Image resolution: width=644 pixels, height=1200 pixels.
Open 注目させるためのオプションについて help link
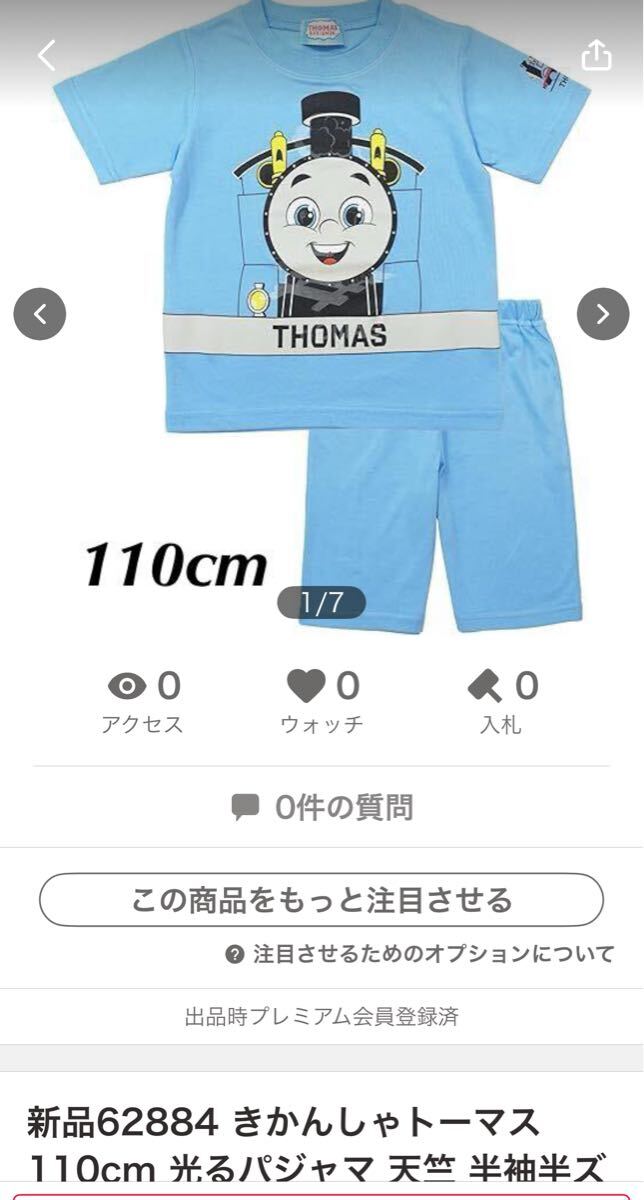[x=420, y=954]
